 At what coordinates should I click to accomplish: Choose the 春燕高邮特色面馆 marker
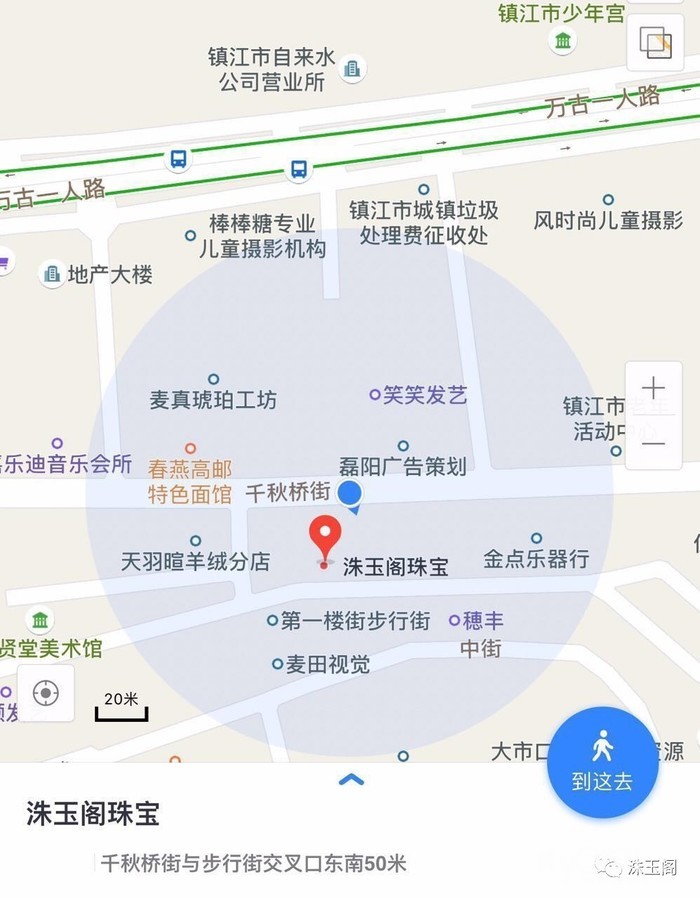click(x=190, y=448)
